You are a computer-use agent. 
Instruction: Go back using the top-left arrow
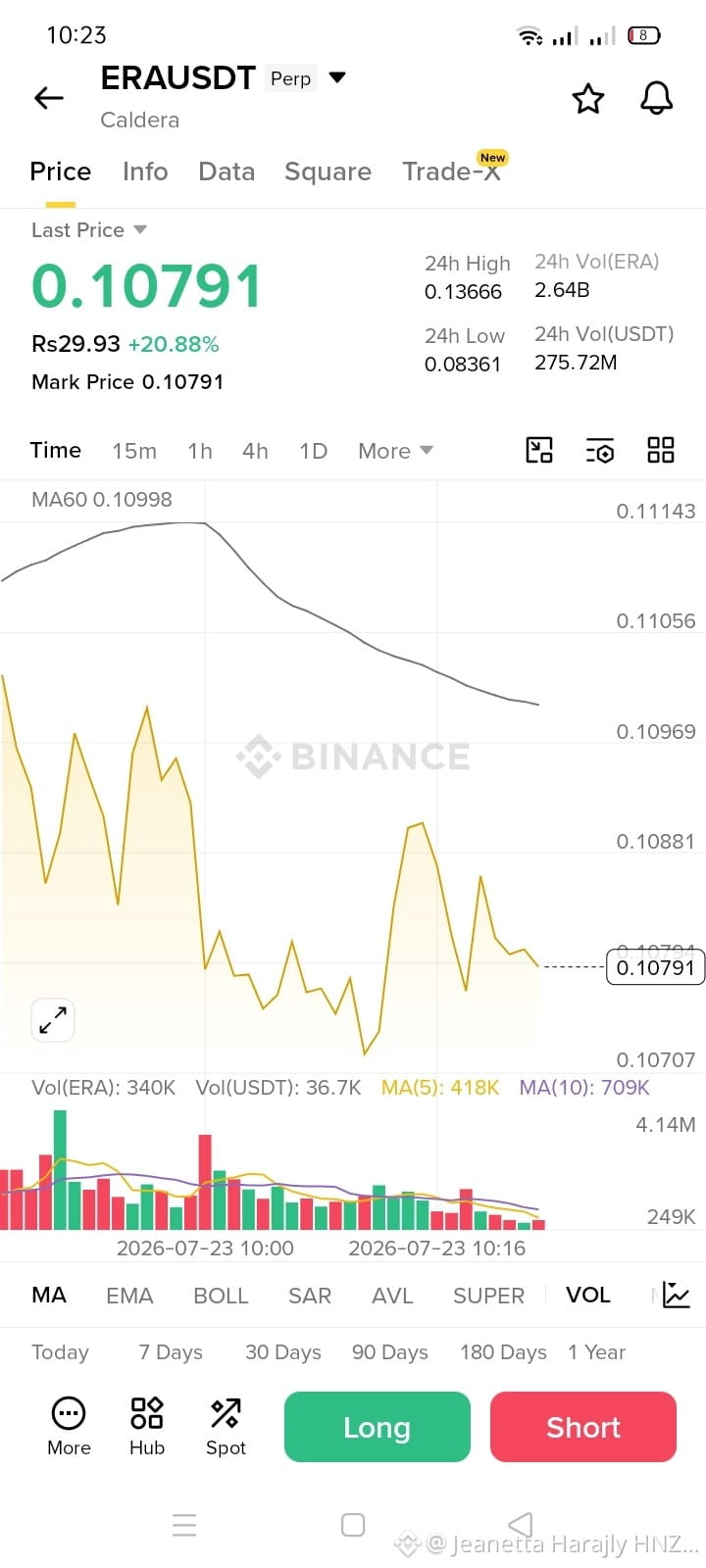(49, 98)
